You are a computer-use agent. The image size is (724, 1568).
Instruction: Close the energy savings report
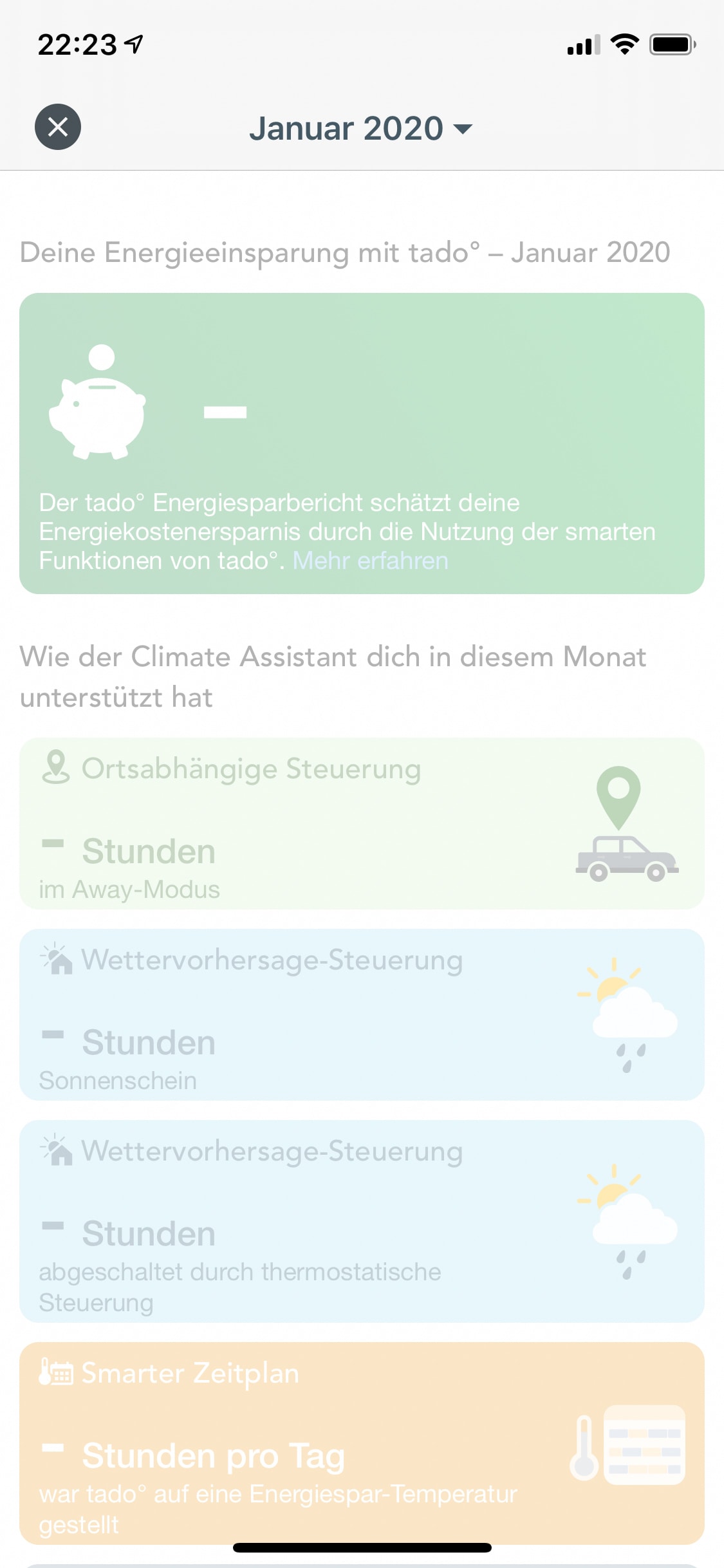pyautogui.click(x=58, y=127)
